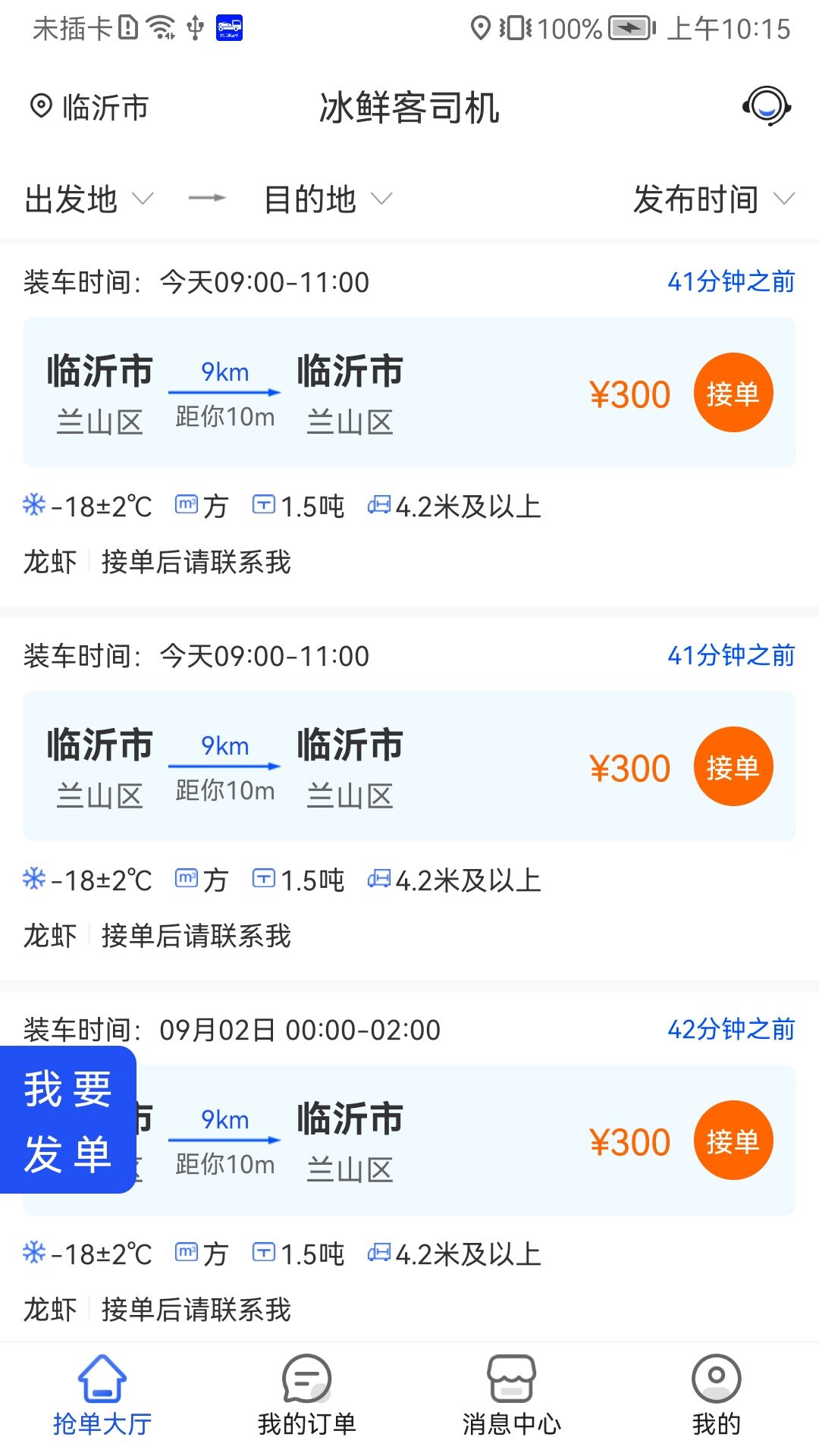Viewport: 819px width, 1456px height.
Task: Click the 1.5吨 weight icon on second order
Action: (x=262, y=877)
